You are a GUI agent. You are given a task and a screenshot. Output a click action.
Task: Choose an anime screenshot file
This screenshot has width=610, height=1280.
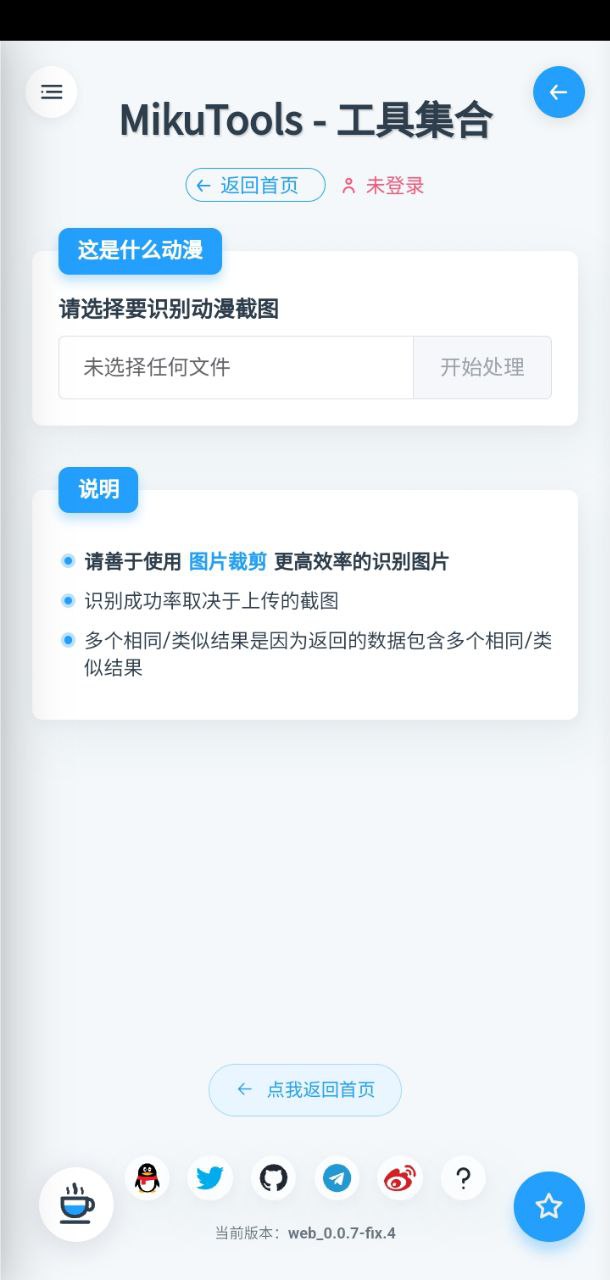[x=236, y=367]
